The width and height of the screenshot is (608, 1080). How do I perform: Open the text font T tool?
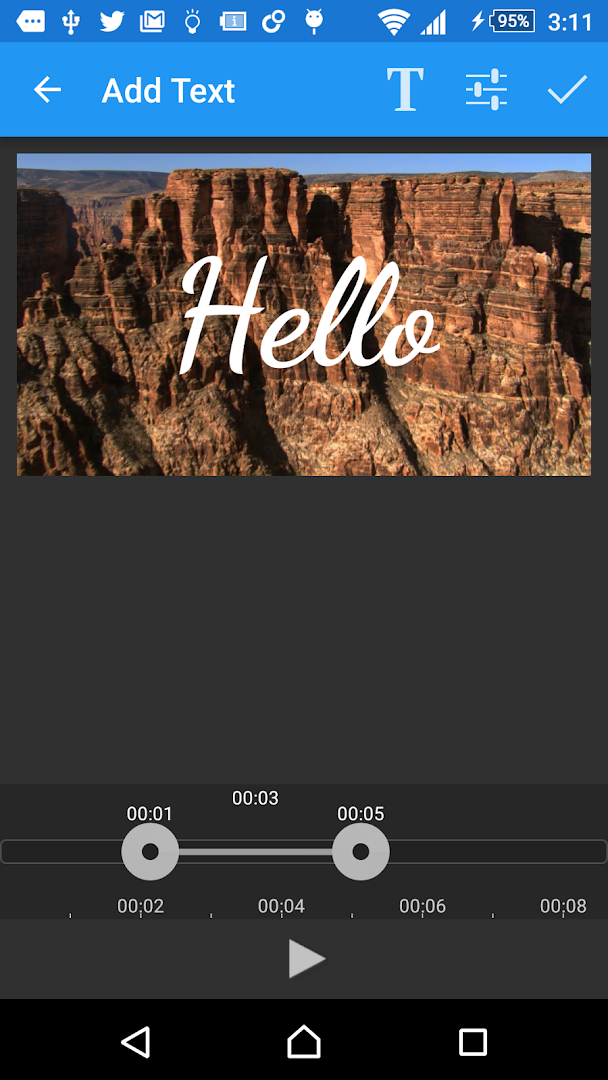coord(405,90)
